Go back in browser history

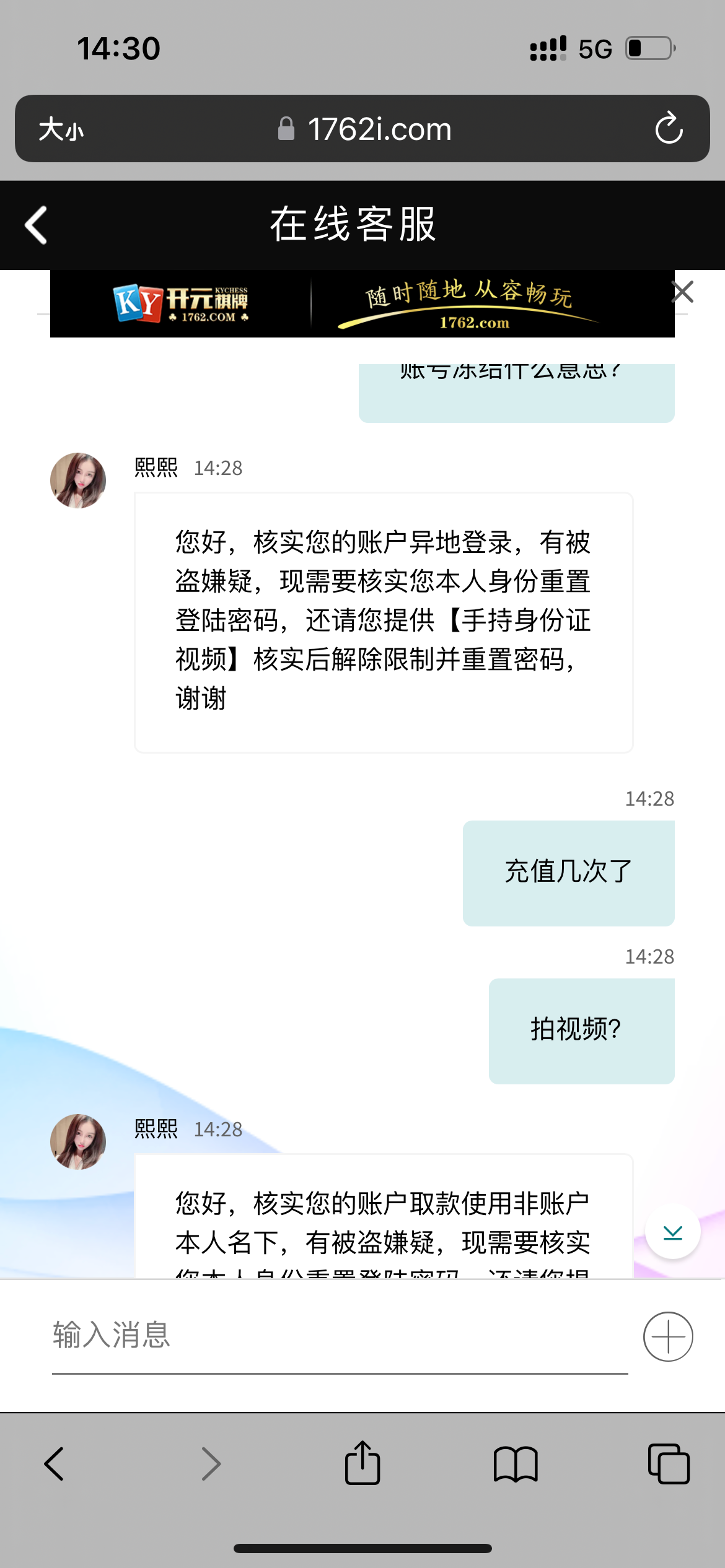click(x=55, y=1464)
